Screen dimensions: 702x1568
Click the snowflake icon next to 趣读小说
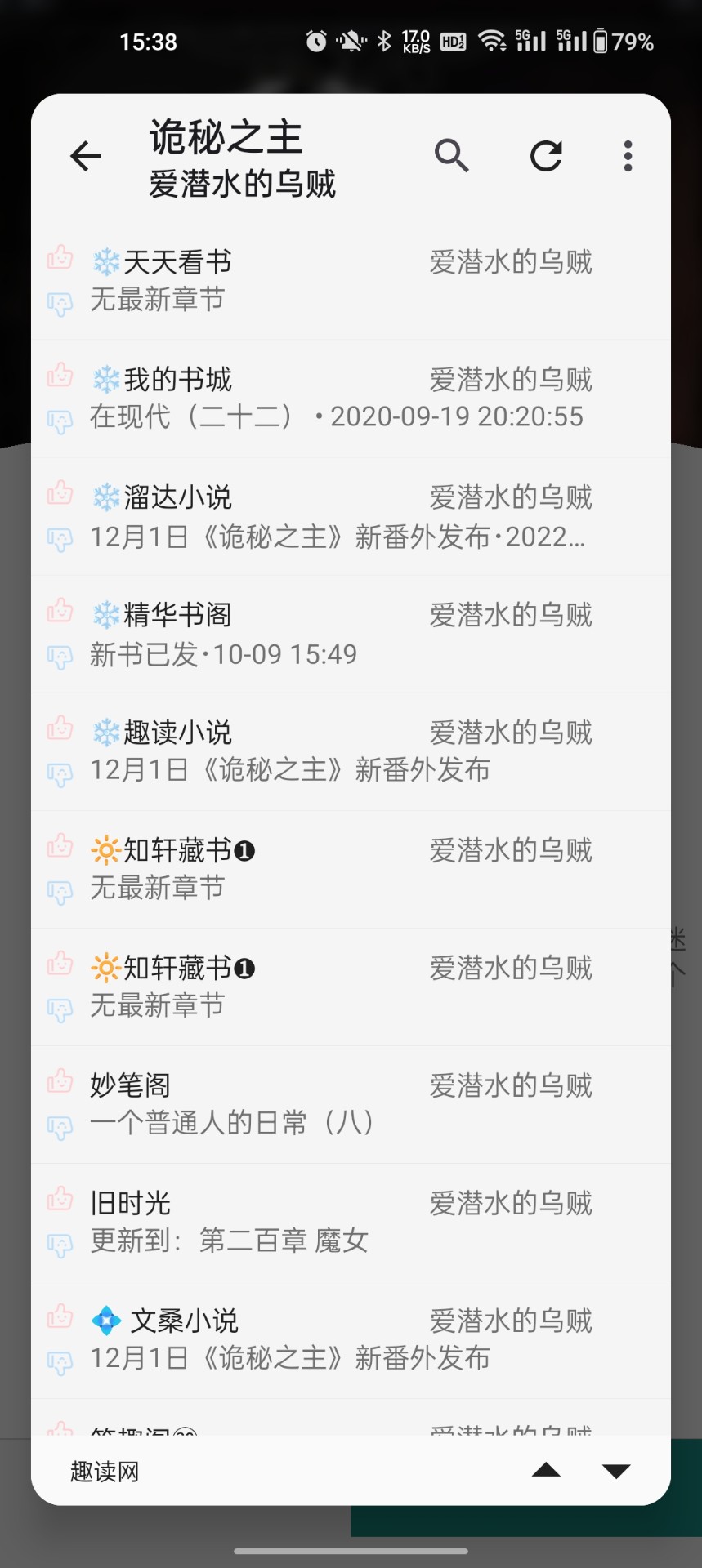pos(105,732)
